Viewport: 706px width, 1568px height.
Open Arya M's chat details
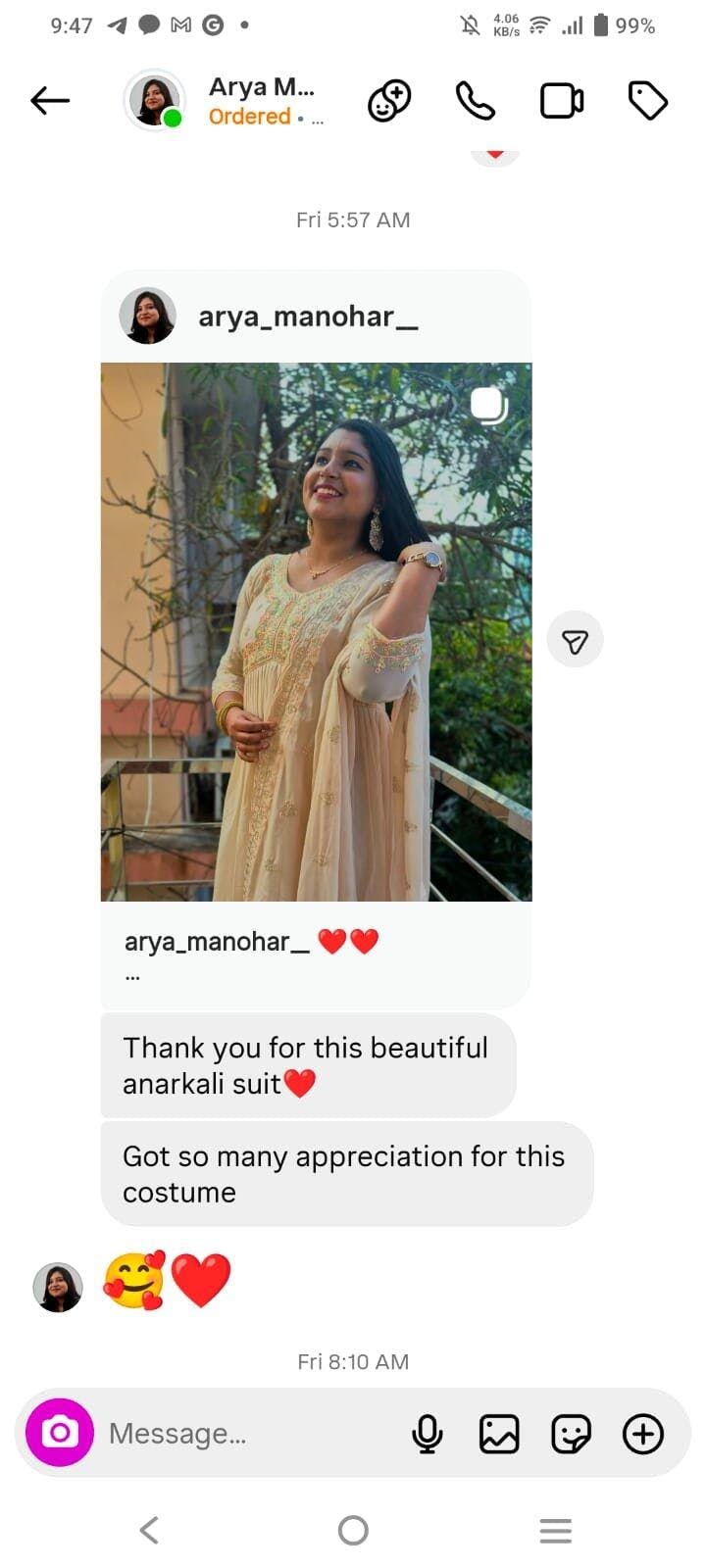261,100
